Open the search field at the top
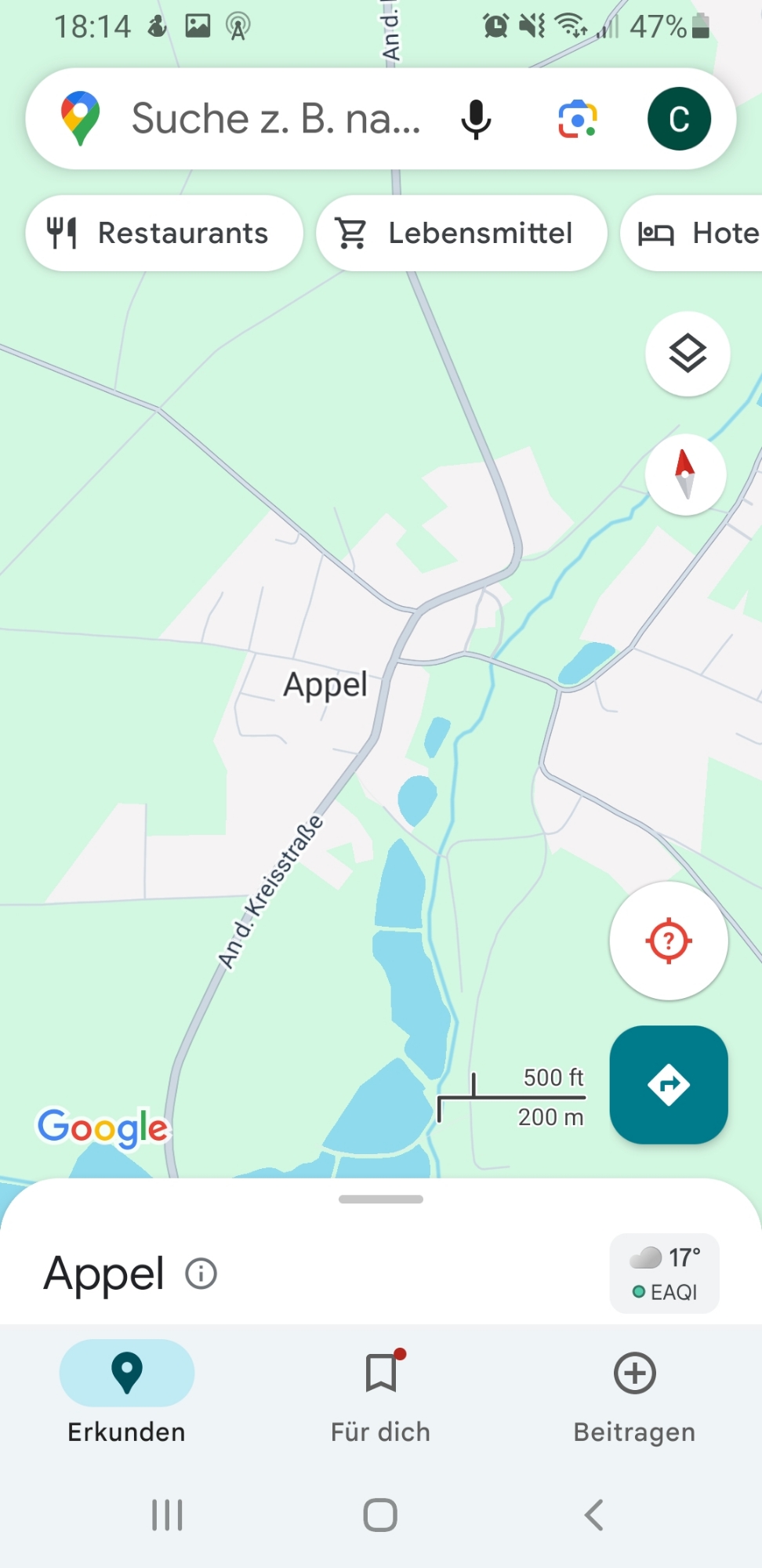The height and width of the screenshot is (1568, 762). tap(274, 119)
